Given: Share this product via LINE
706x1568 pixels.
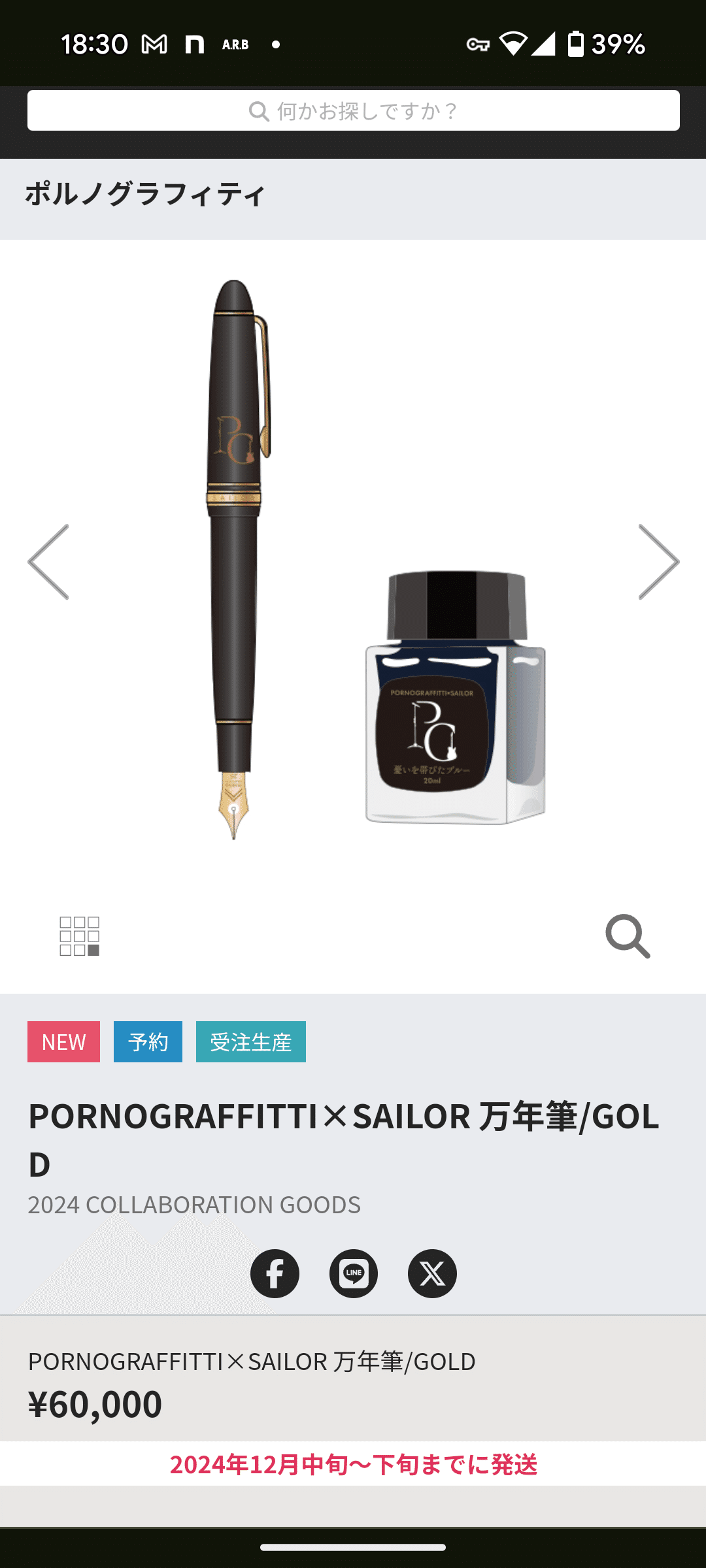Looking at the screenshot, I should coord(354,1273).
